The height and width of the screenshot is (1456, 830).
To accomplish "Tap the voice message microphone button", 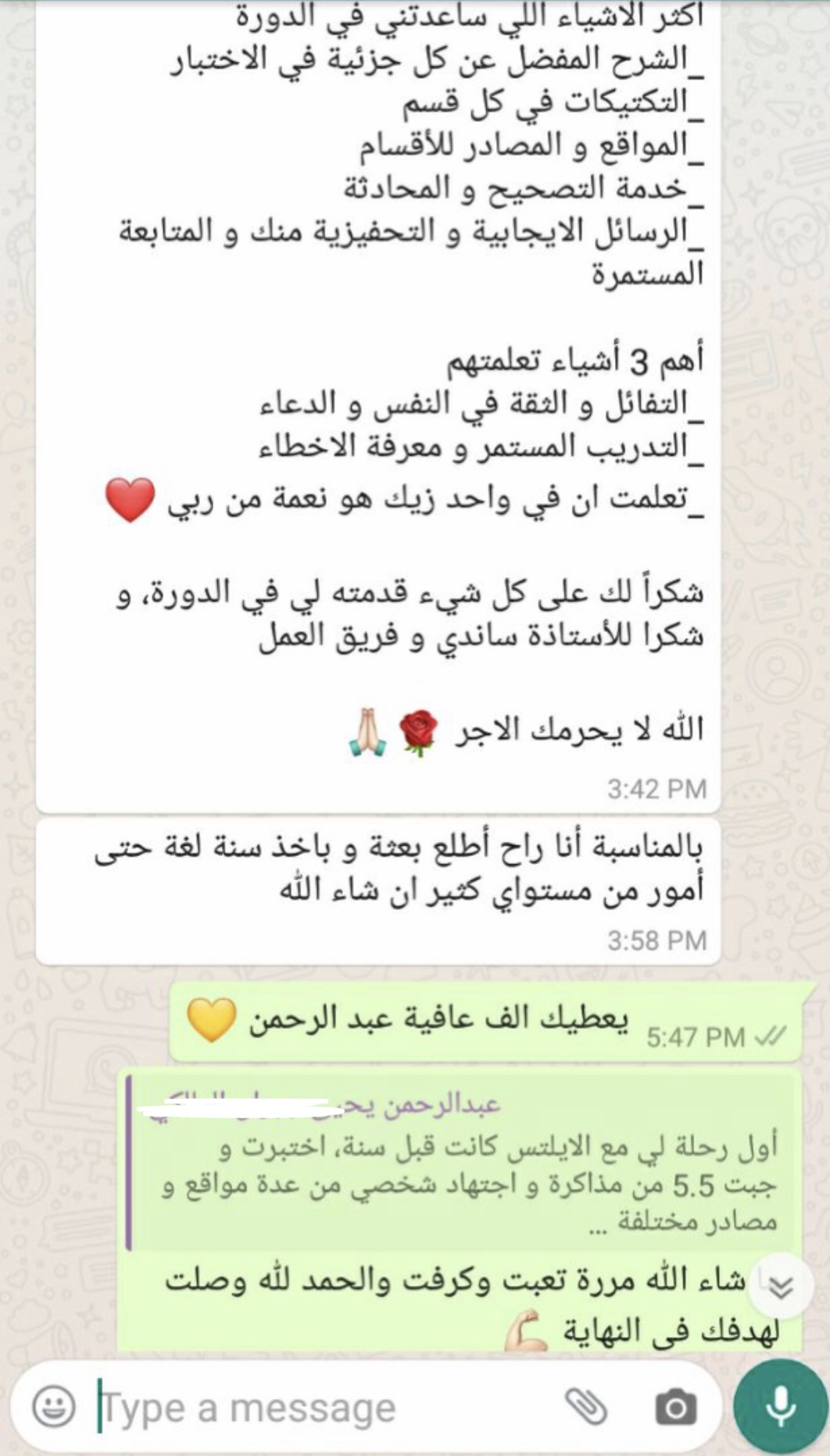I will [x=779, y=1407].
